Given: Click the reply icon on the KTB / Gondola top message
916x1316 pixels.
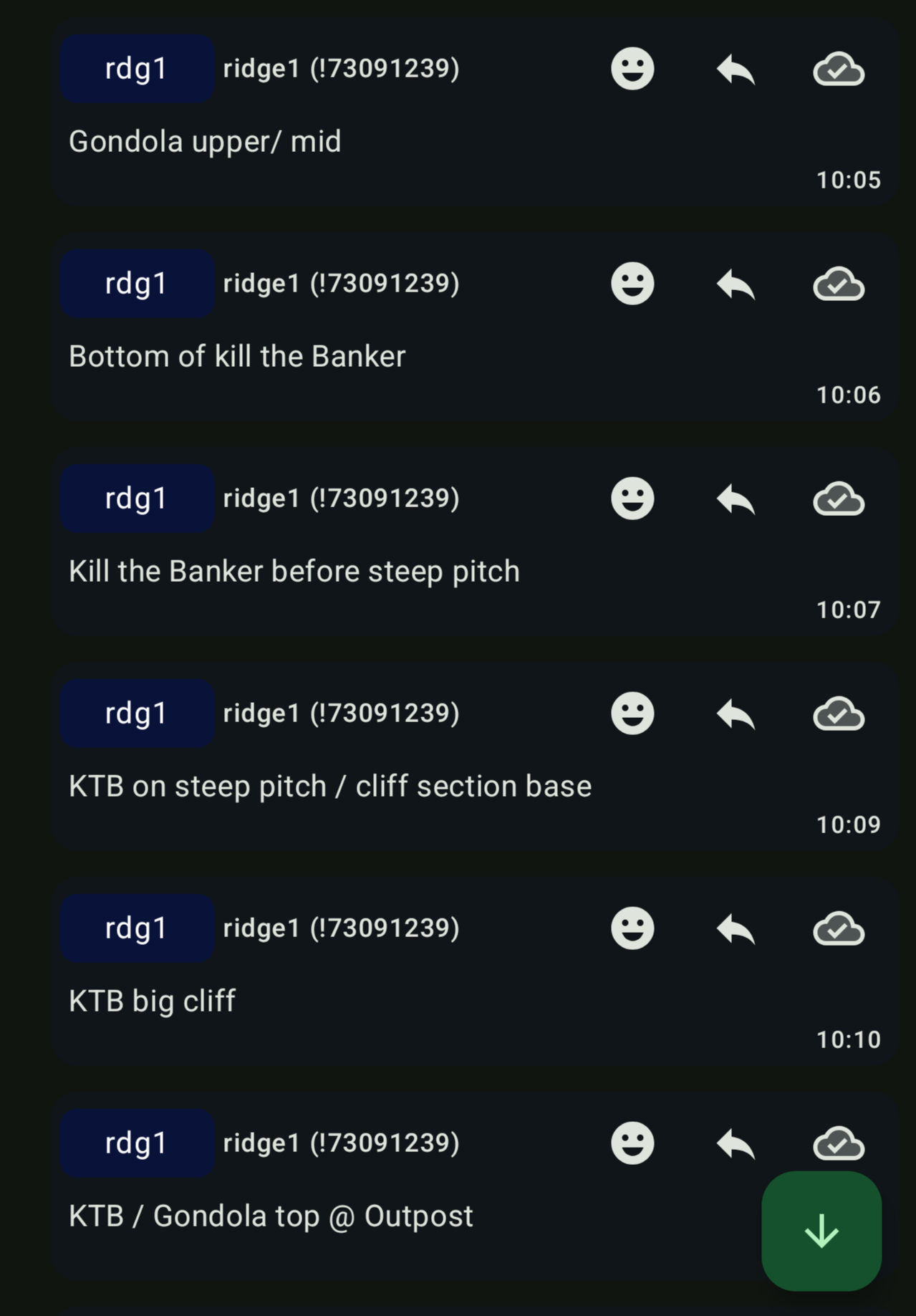Looking at the screenshot, I should coord(736,1143).
